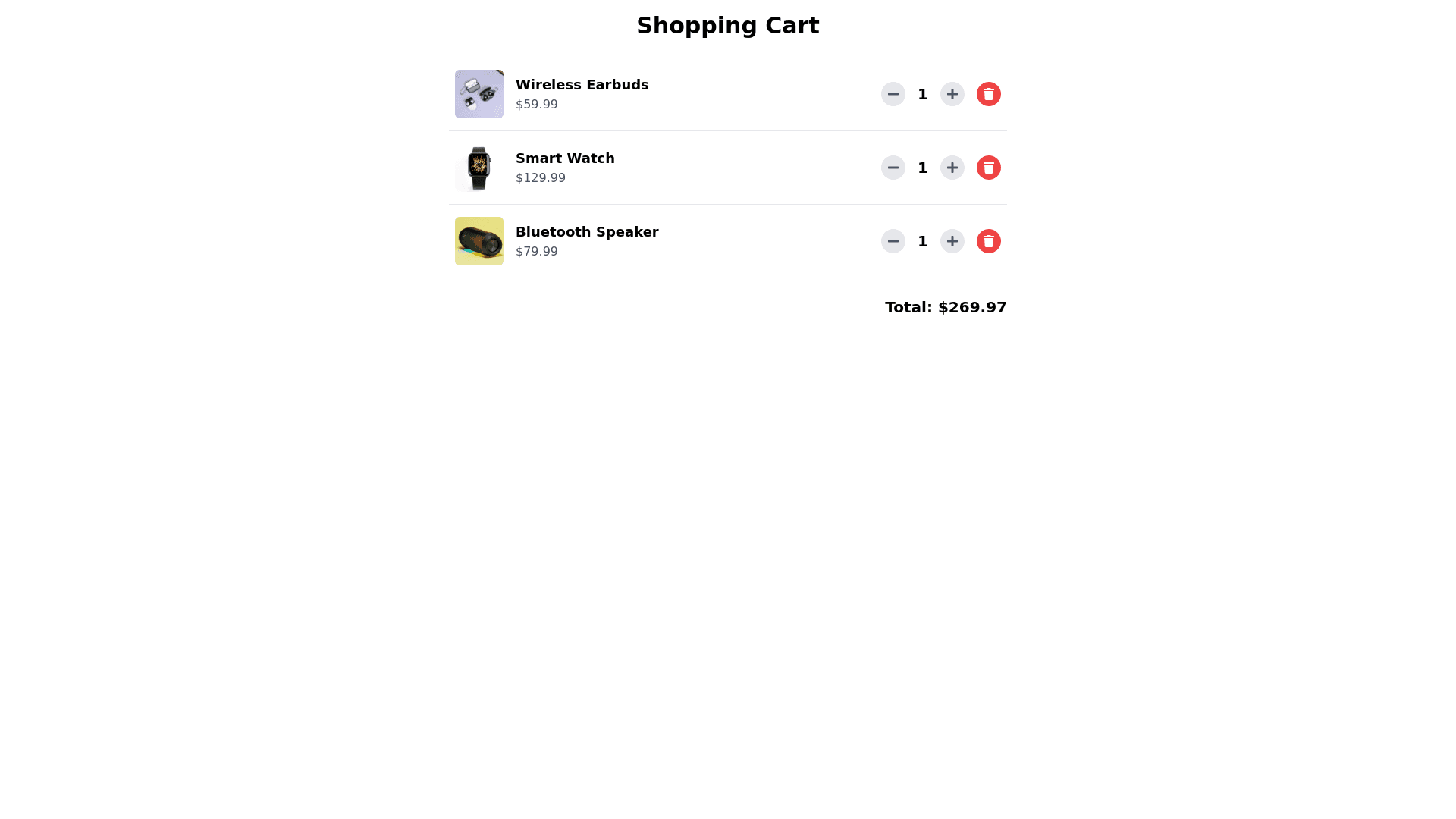Viewport: 1456px width, 819px height.
Task: Decrease Smart Watch quantity
Action: point(893,168)
